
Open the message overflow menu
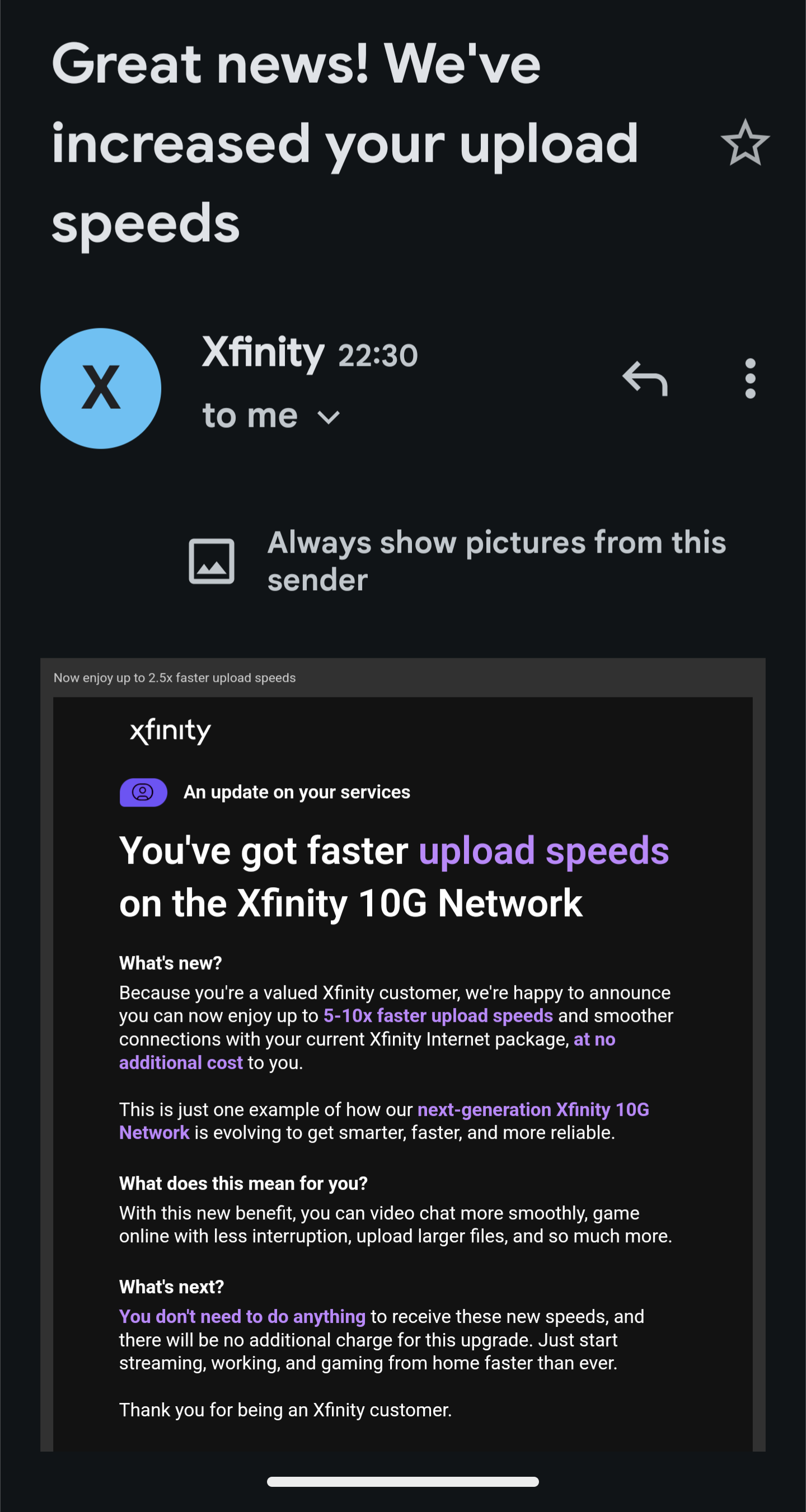(x=749, y=379)
